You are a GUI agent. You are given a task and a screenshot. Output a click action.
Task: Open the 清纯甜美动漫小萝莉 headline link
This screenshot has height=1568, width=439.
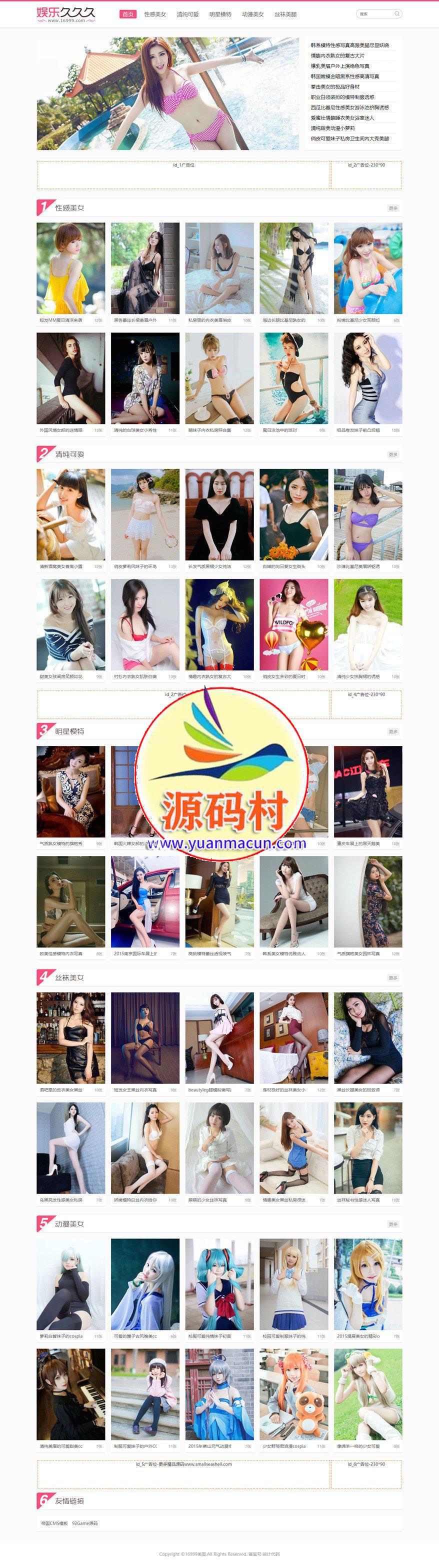(x=332, y=128)
